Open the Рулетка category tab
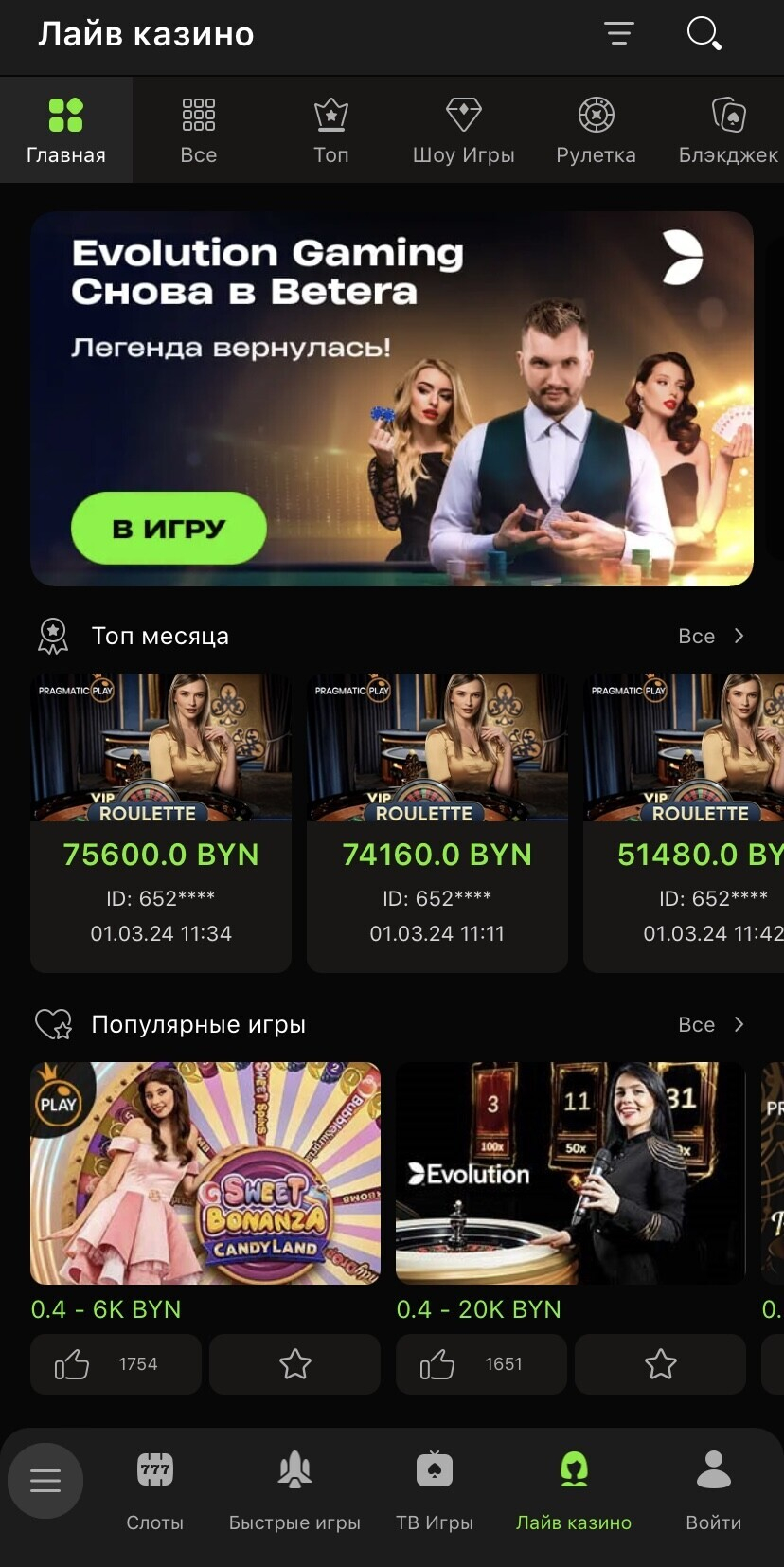 point(596,130)
